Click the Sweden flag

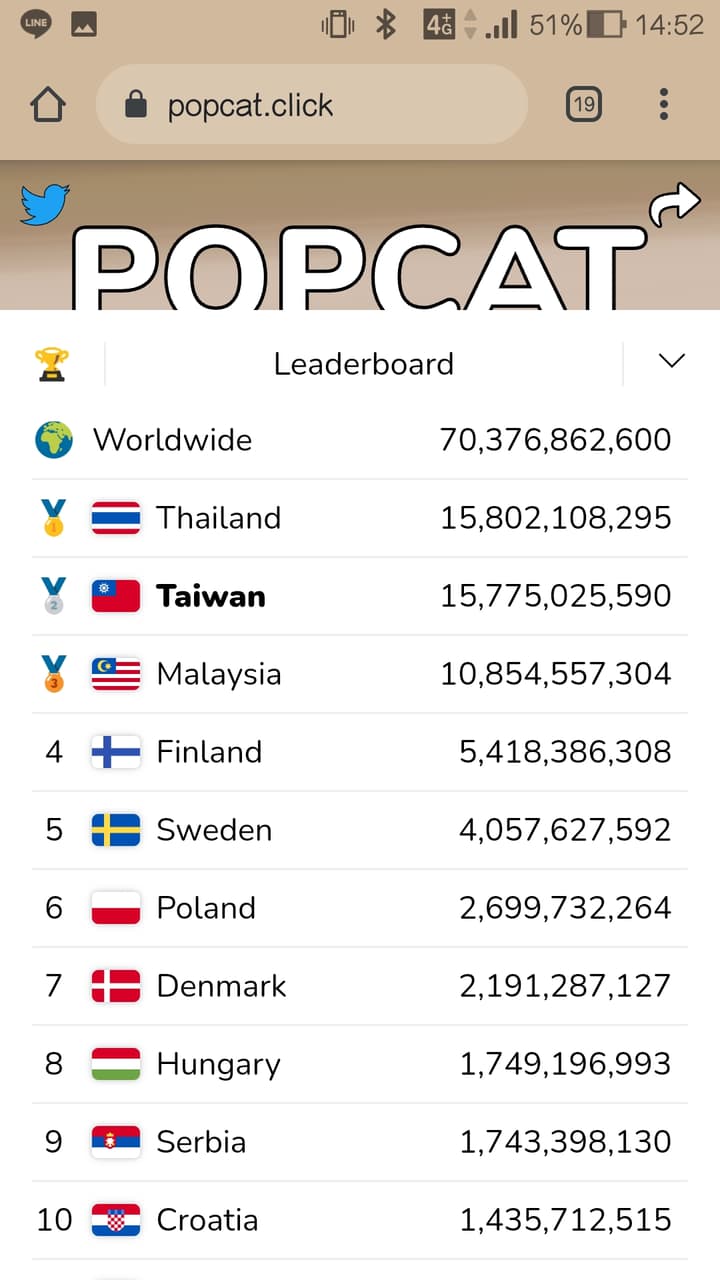click(115, 830)
